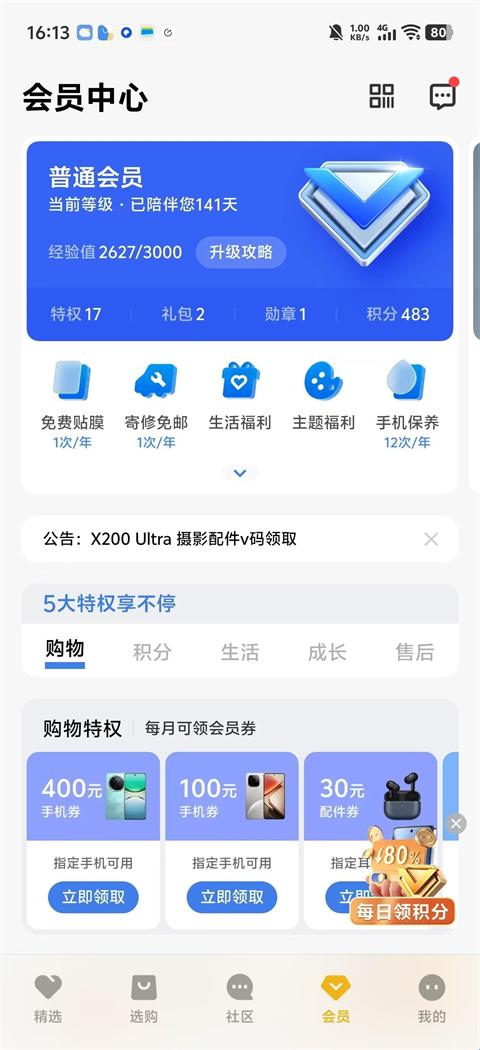Tap the 升级攻略 button
The image size is (480, 1050).
click(x=241, y=252)
